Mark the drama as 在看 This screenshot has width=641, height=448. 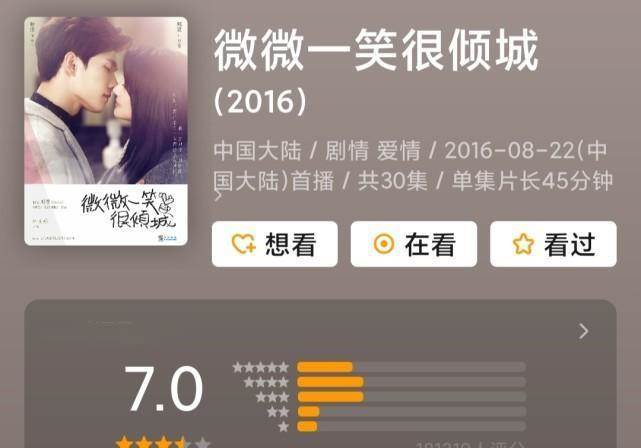(413, 244)
